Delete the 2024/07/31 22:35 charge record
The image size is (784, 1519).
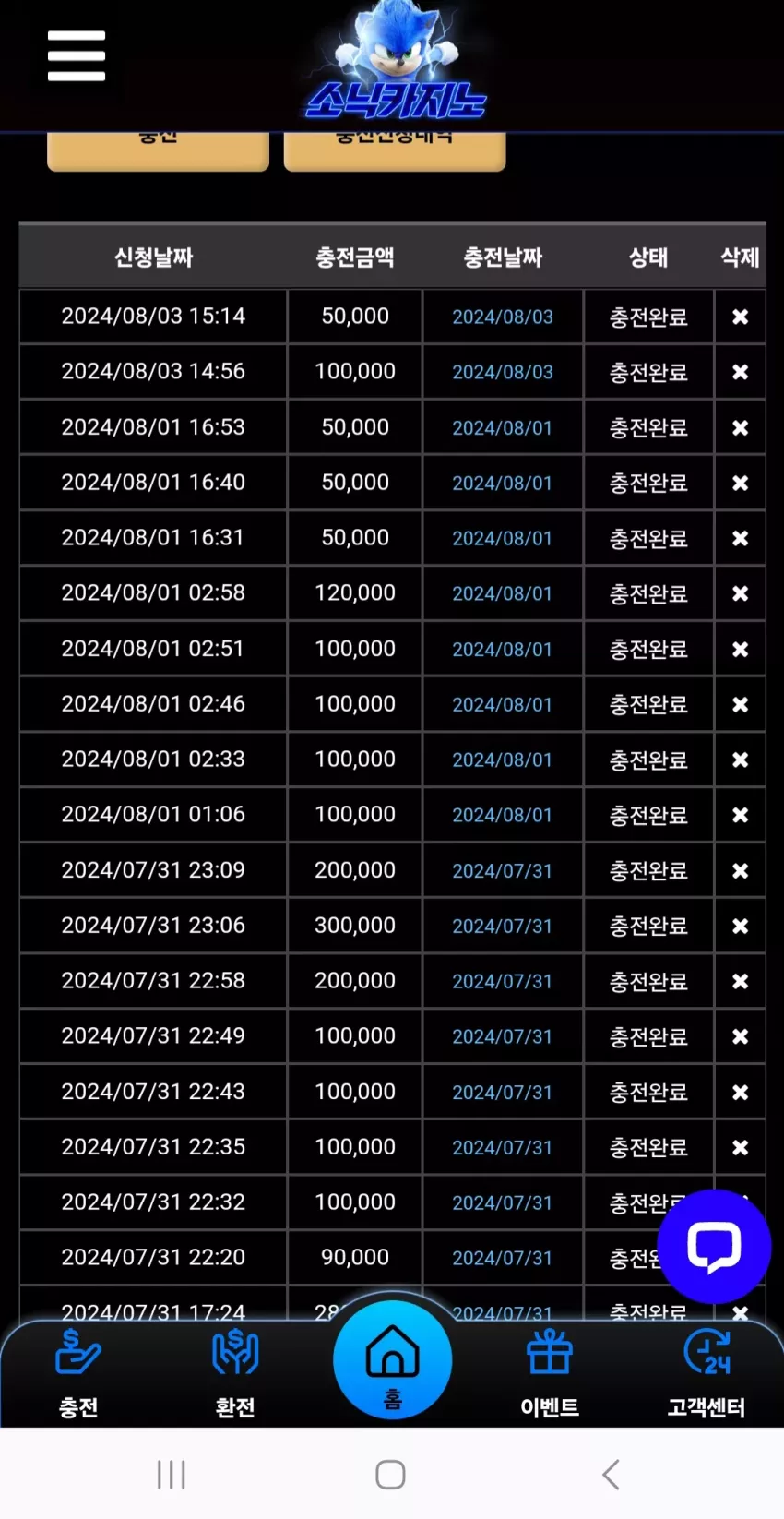tap(740, 1147)
